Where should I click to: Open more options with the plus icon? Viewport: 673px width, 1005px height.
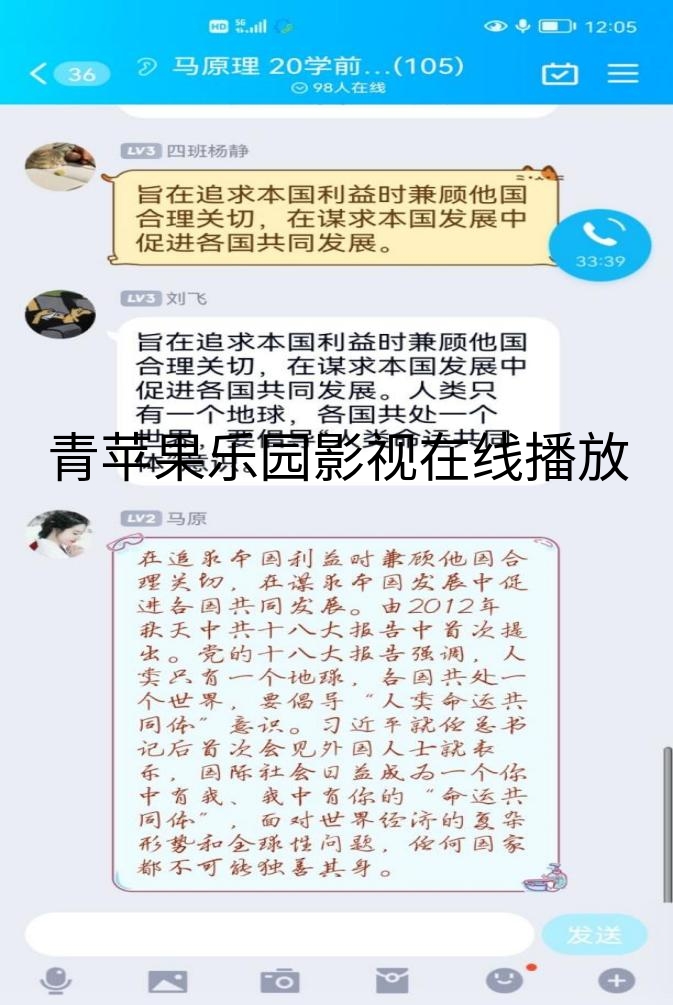[x=616, y=981]
